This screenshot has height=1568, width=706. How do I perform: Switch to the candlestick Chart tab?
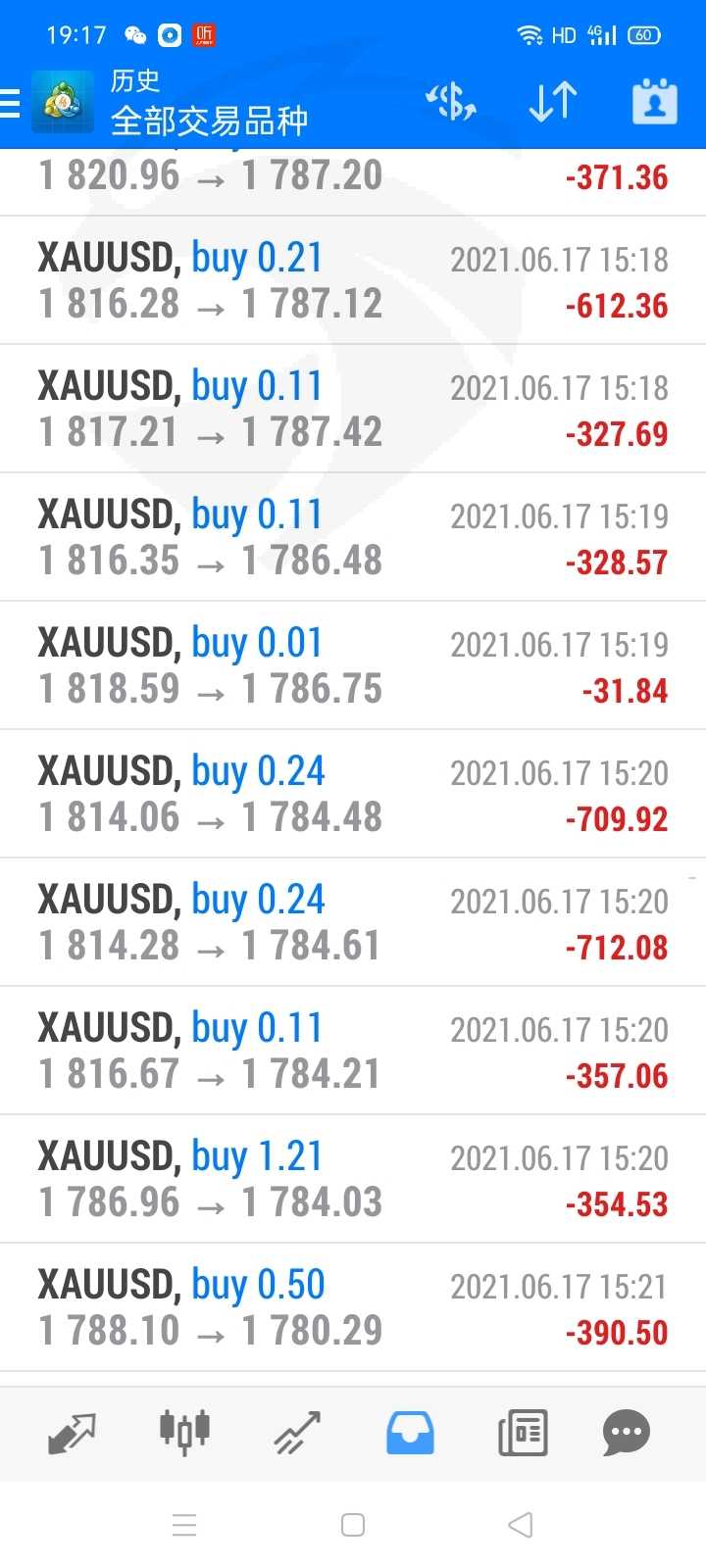[x=184, y=1434]
